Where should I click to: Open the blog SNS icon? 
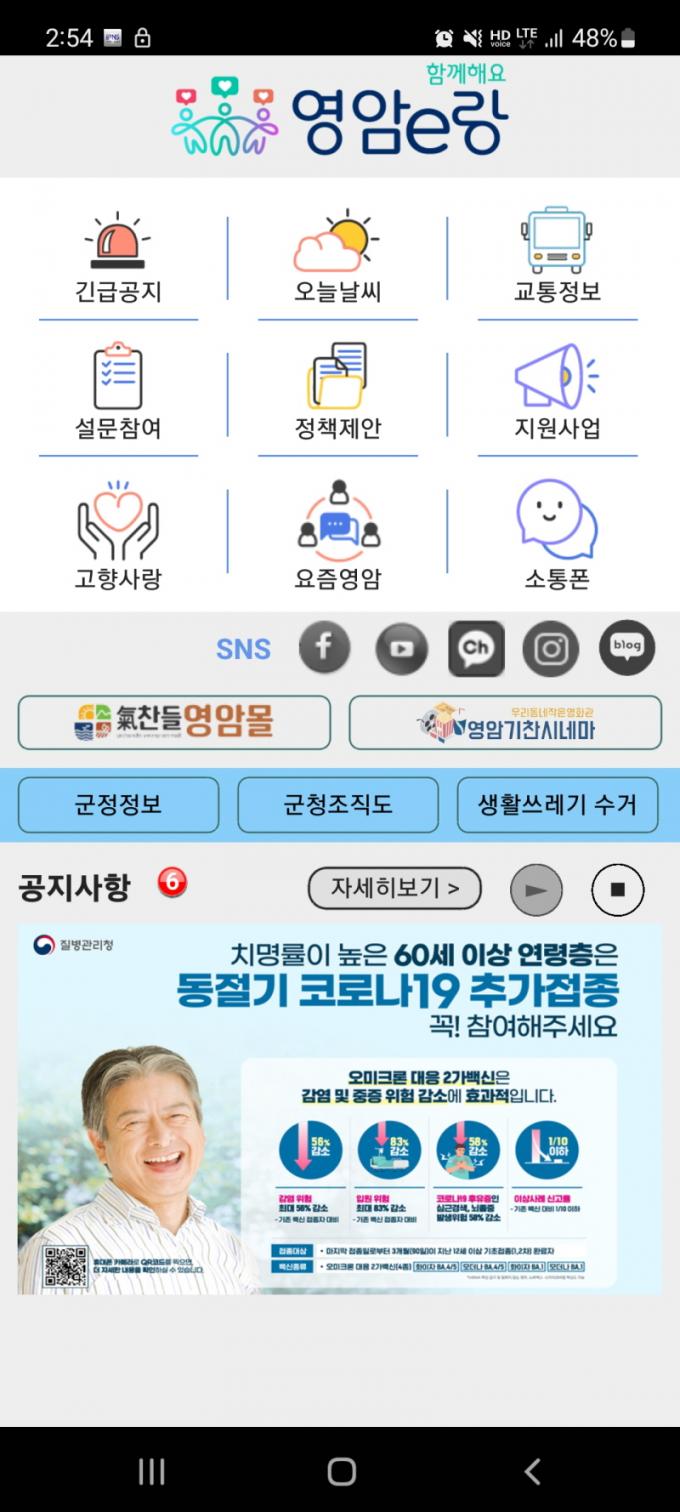point(627,648)
